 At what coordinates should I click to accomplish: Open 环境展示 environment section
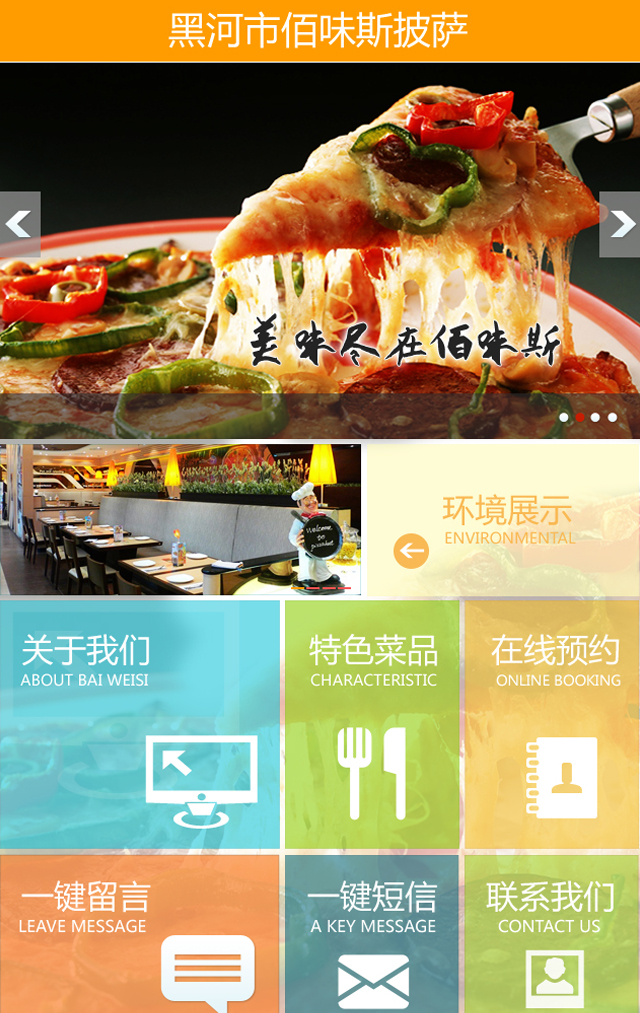504,522
